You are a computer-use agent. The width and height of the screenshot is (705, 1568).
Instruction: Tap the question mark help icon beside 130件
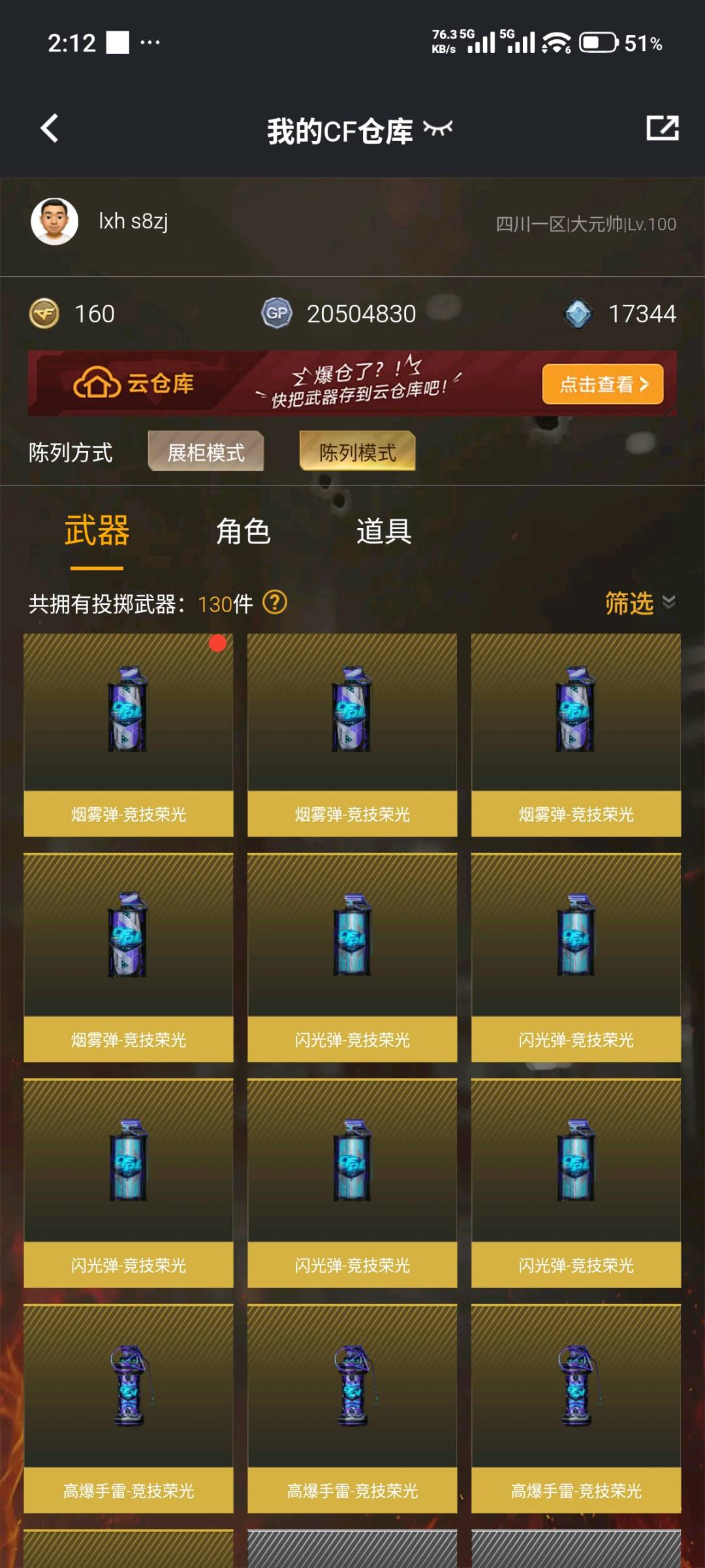click(275, 602)
